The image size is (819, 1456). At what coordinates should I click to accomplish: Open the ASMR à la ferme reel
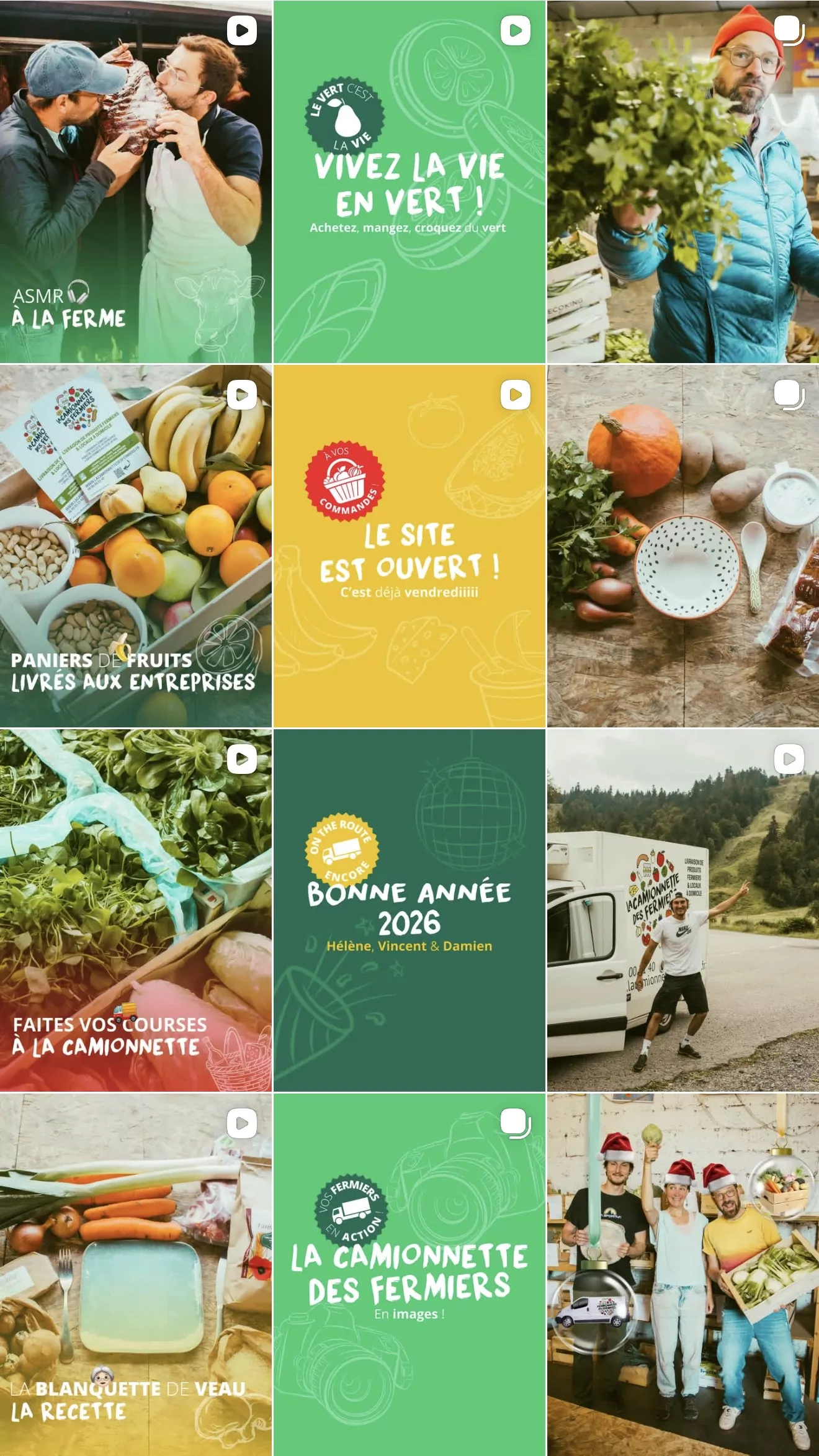tap(136, 181)
